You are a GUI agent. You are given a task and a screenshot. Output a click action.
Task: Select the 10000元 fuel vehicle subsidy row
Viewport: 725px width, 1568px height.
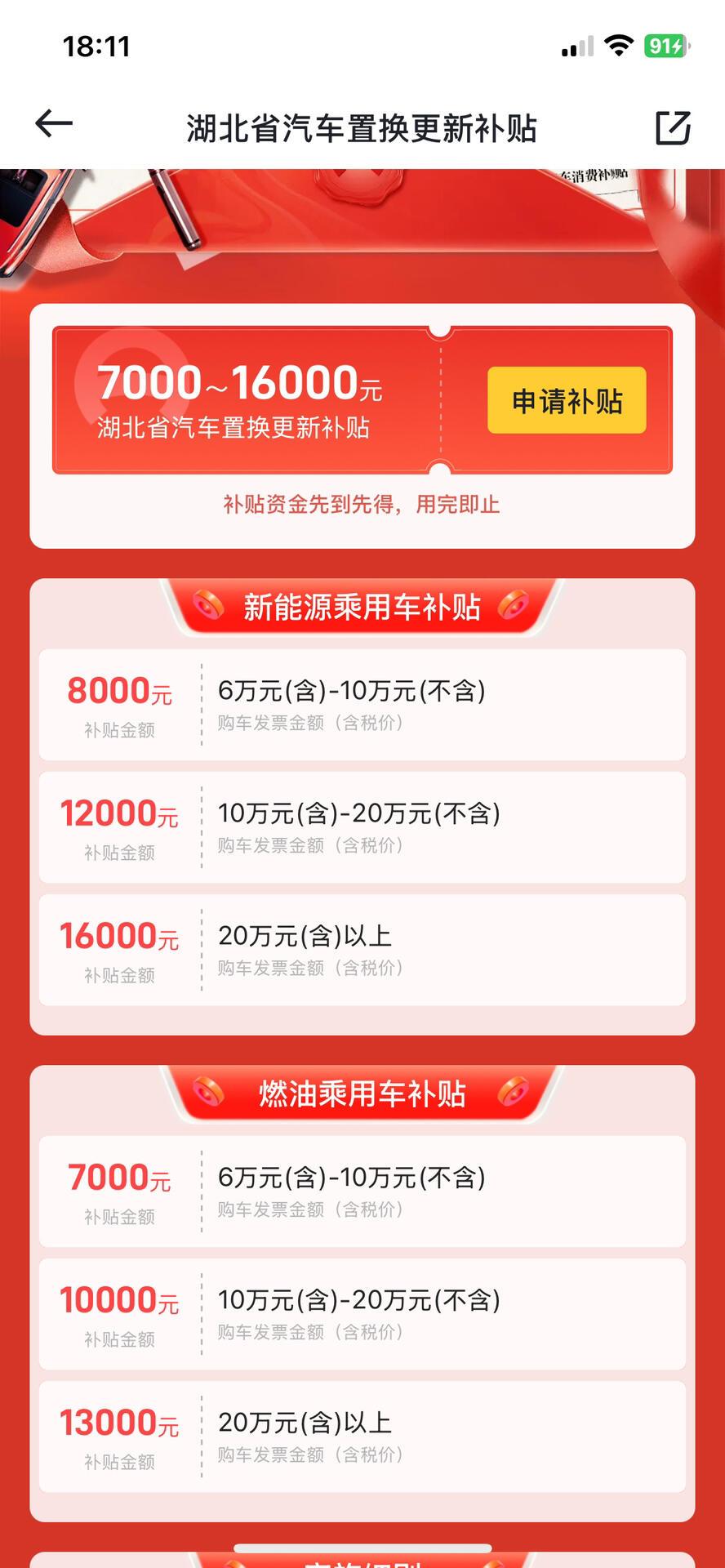tap(362, 1315)
